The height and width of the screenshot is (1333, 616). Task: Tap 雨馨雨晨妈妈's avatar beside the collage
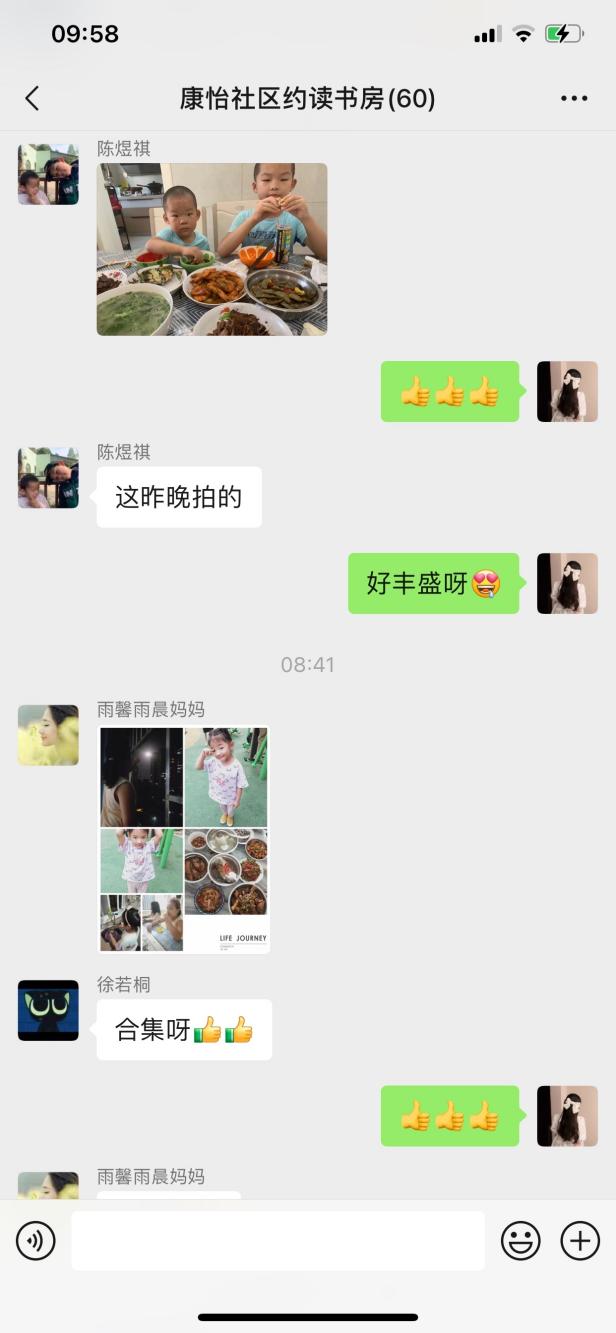(48, 735)
